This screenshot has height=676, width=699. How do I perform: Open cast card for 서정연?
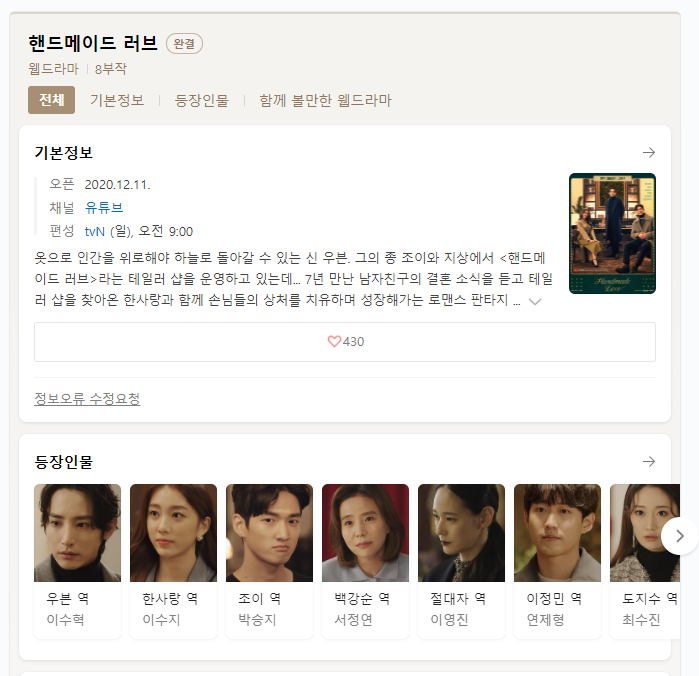365,560
